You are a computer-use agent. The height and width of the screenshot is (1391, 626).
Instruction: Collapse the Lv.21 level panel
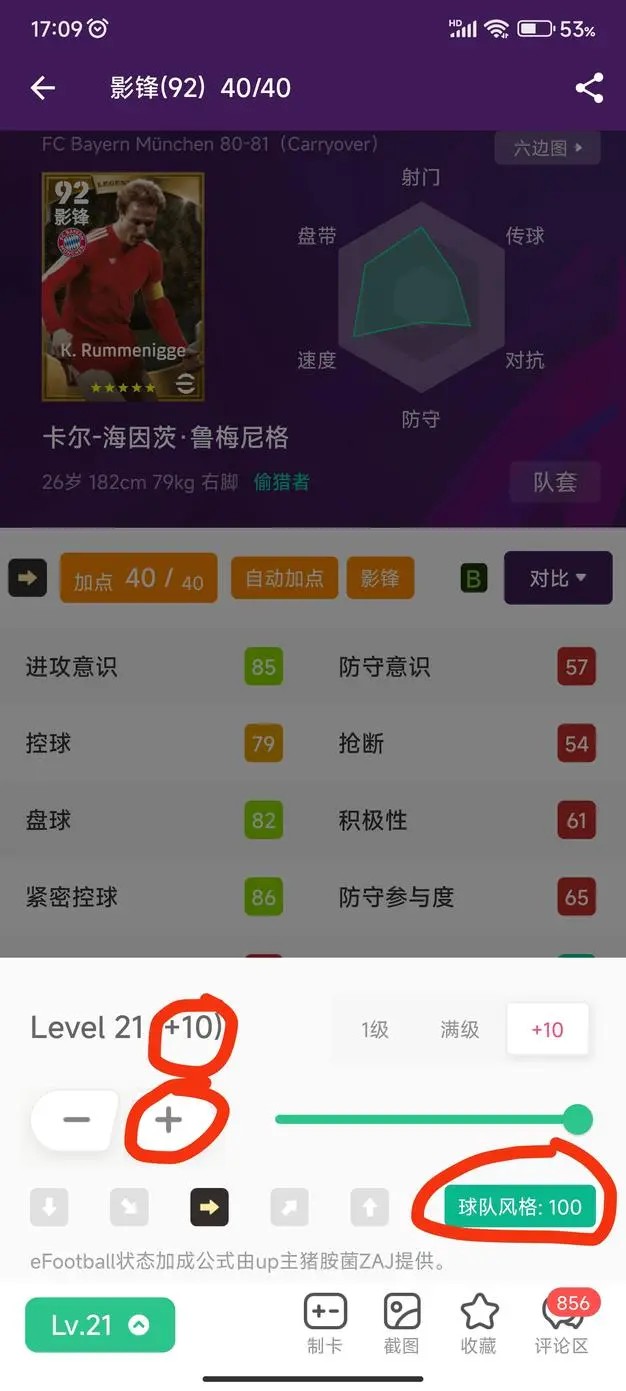pyautogui.click(x=99, y=1325)
